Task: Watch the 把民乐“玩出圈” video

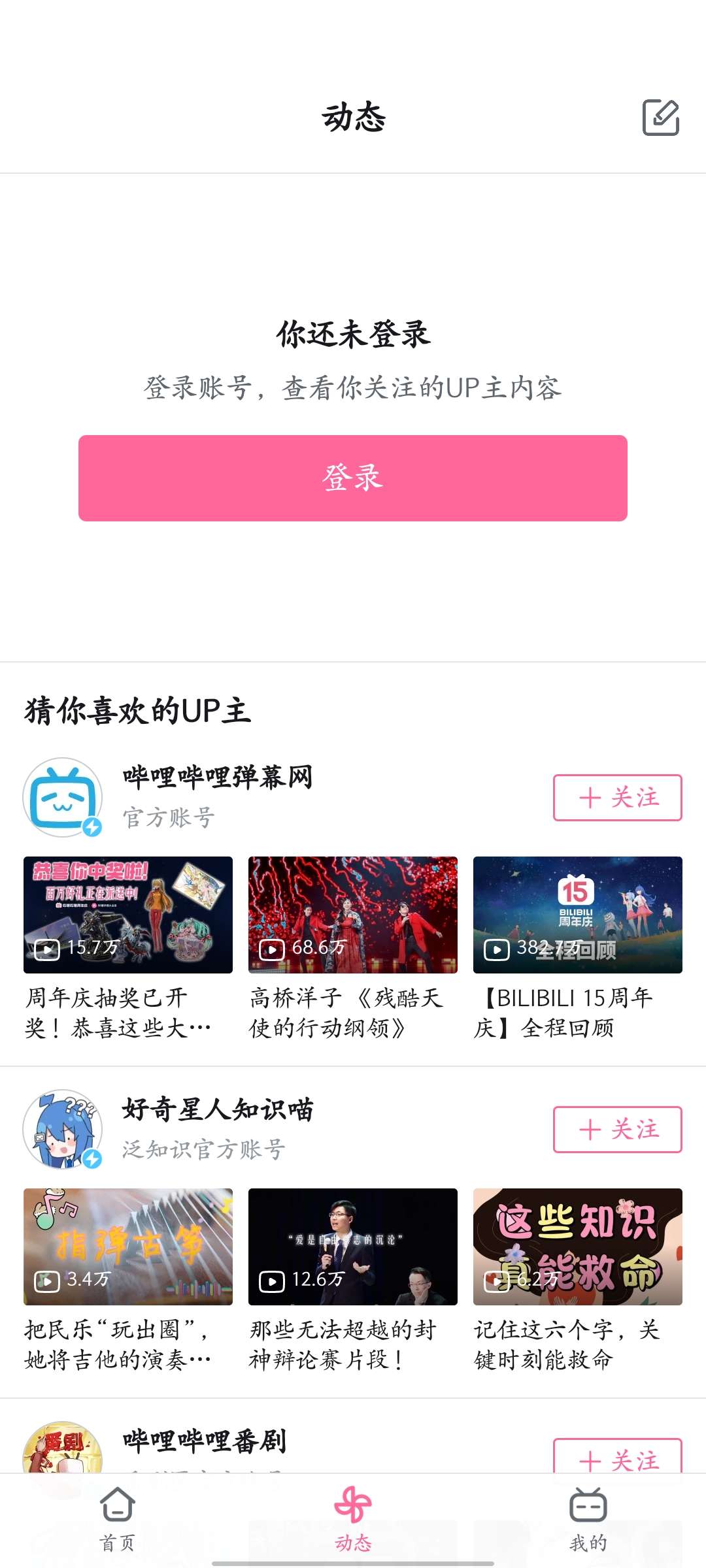Action: (128, 1247)
